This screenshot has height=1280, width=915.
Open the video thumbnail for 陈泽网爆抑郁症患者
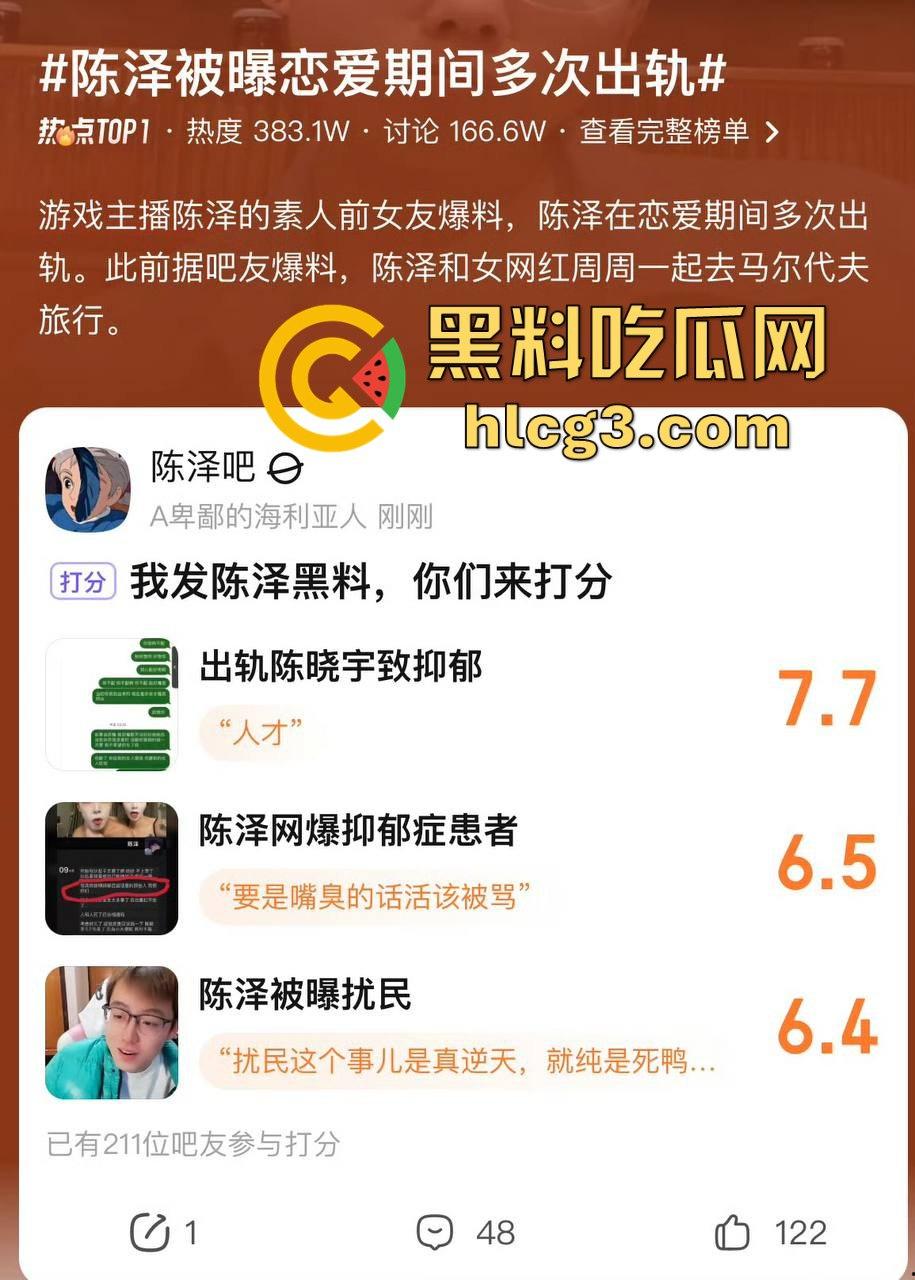pyautogui.click(x=111, y=865)
